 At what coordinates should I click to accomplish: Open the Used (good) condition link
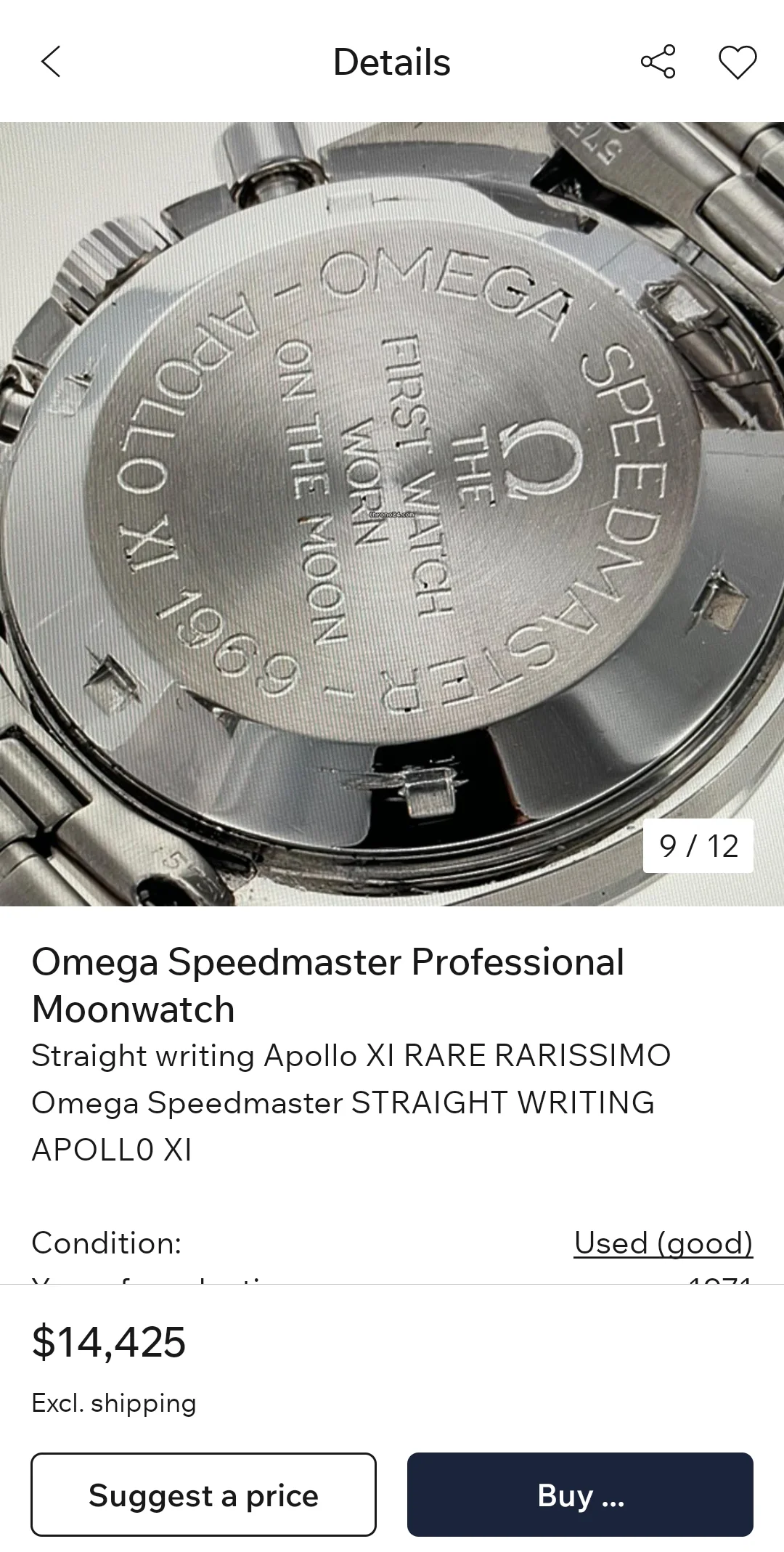coord(663,1243)
